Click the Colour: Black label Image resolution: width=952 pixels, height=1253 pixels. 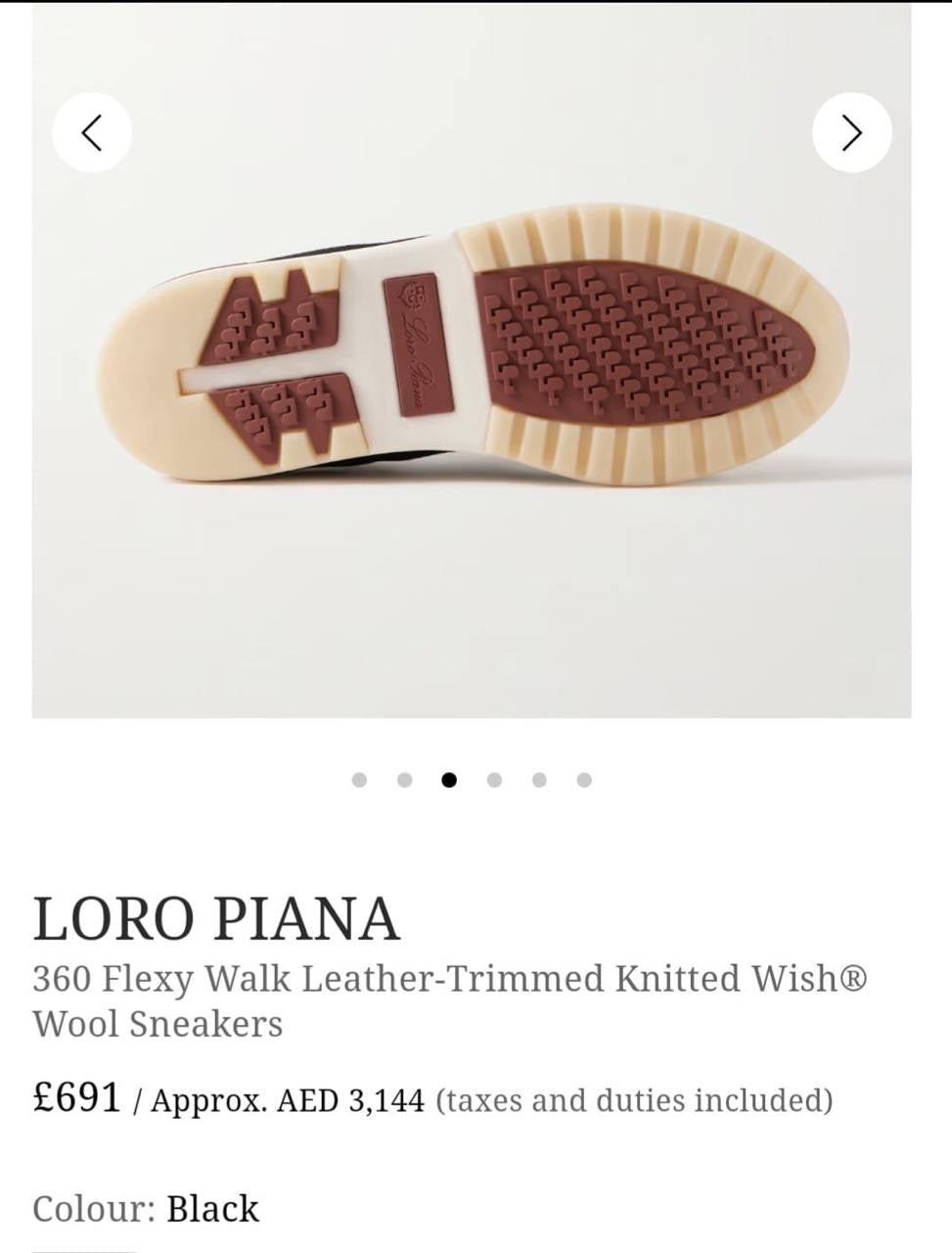146,1207
